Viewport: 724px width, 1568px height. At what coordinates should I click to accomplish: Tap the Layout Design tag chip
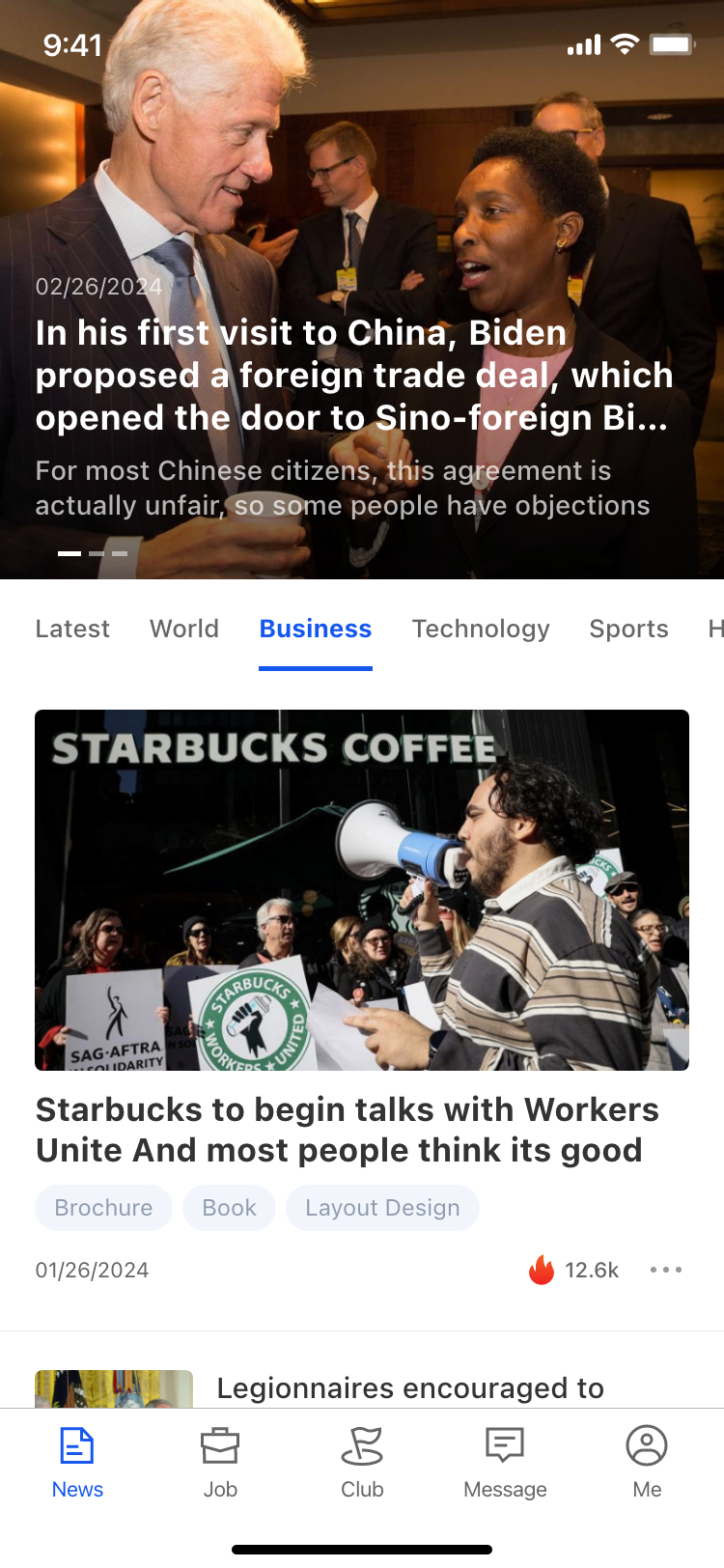[x=382, y=1208]
